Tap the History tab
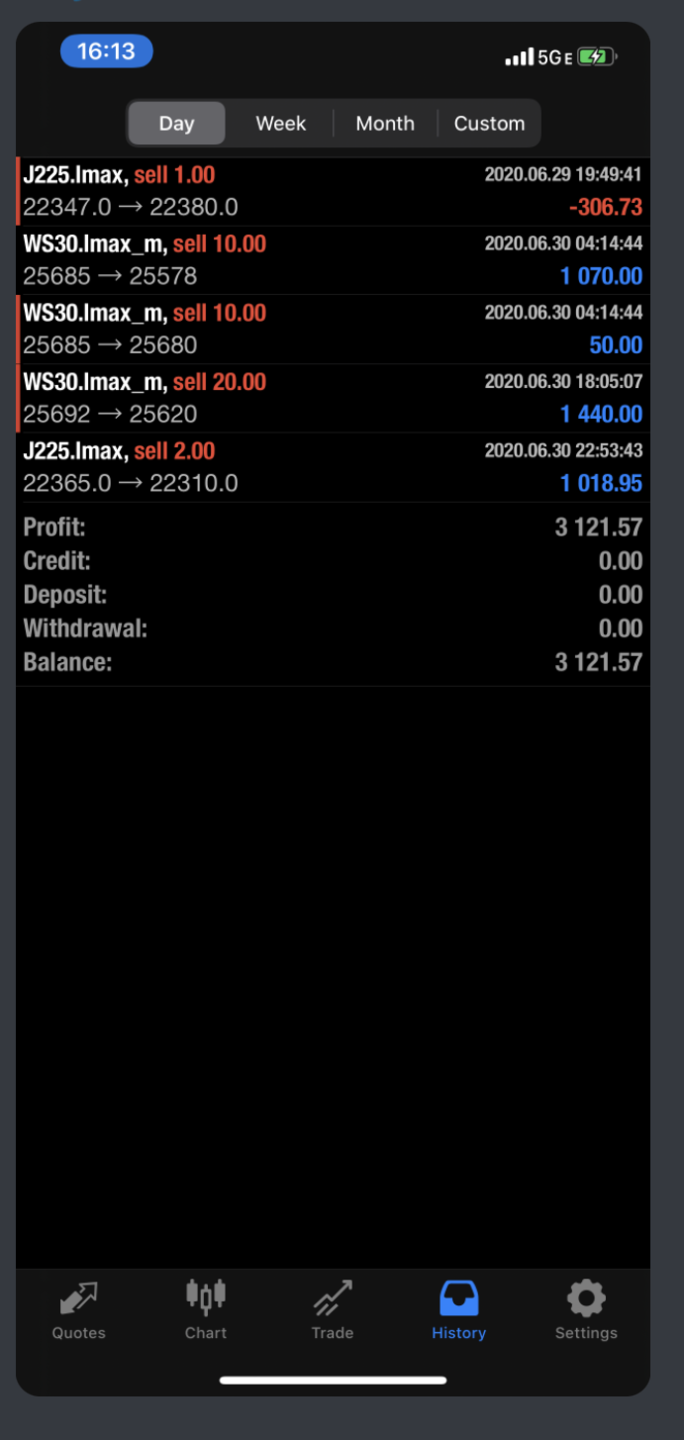 (x=459, y=1311)
